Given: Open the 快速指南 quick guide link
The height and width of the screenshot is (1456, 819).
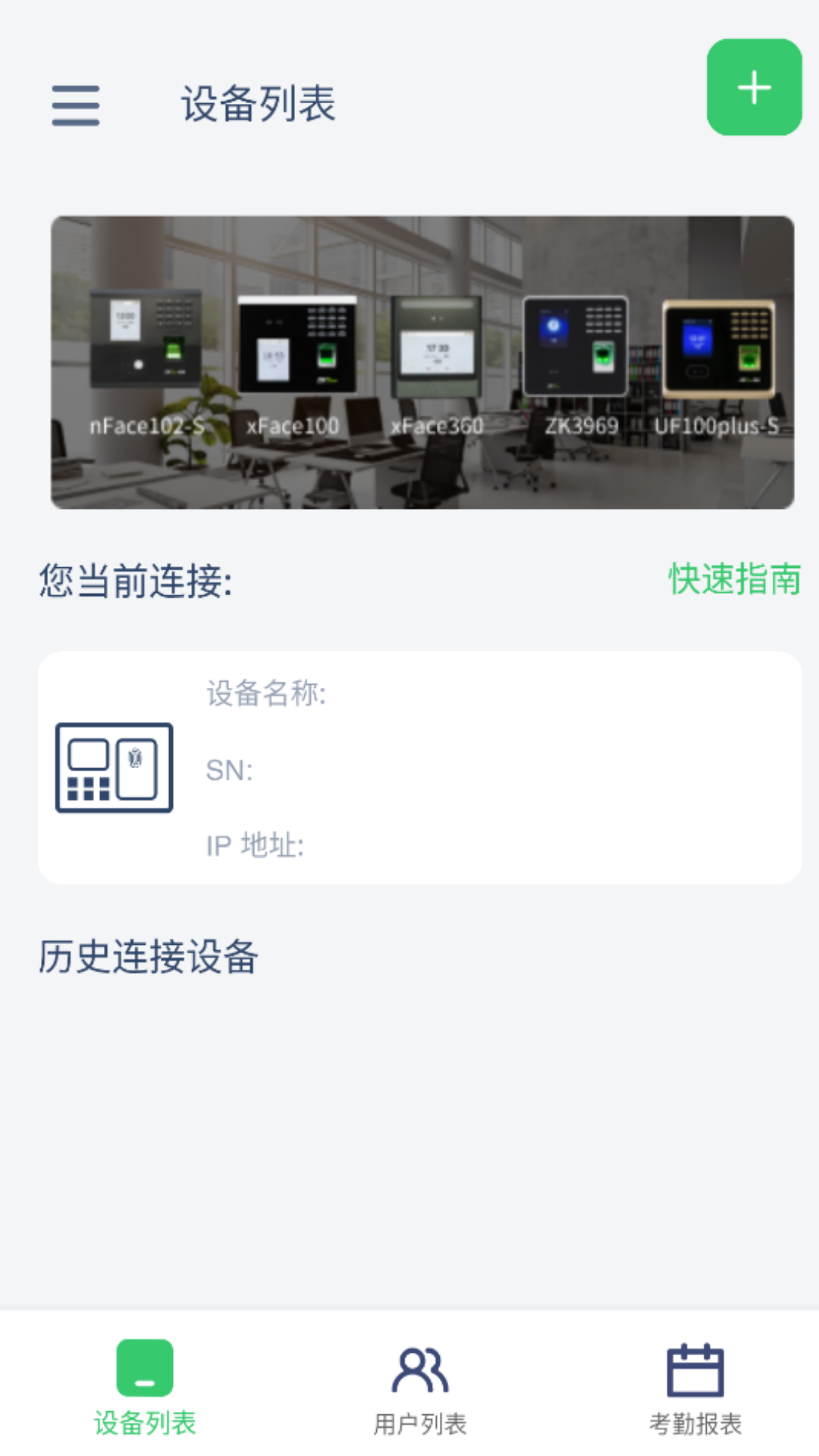Looking at the screenshot, I should click(734, 580).
